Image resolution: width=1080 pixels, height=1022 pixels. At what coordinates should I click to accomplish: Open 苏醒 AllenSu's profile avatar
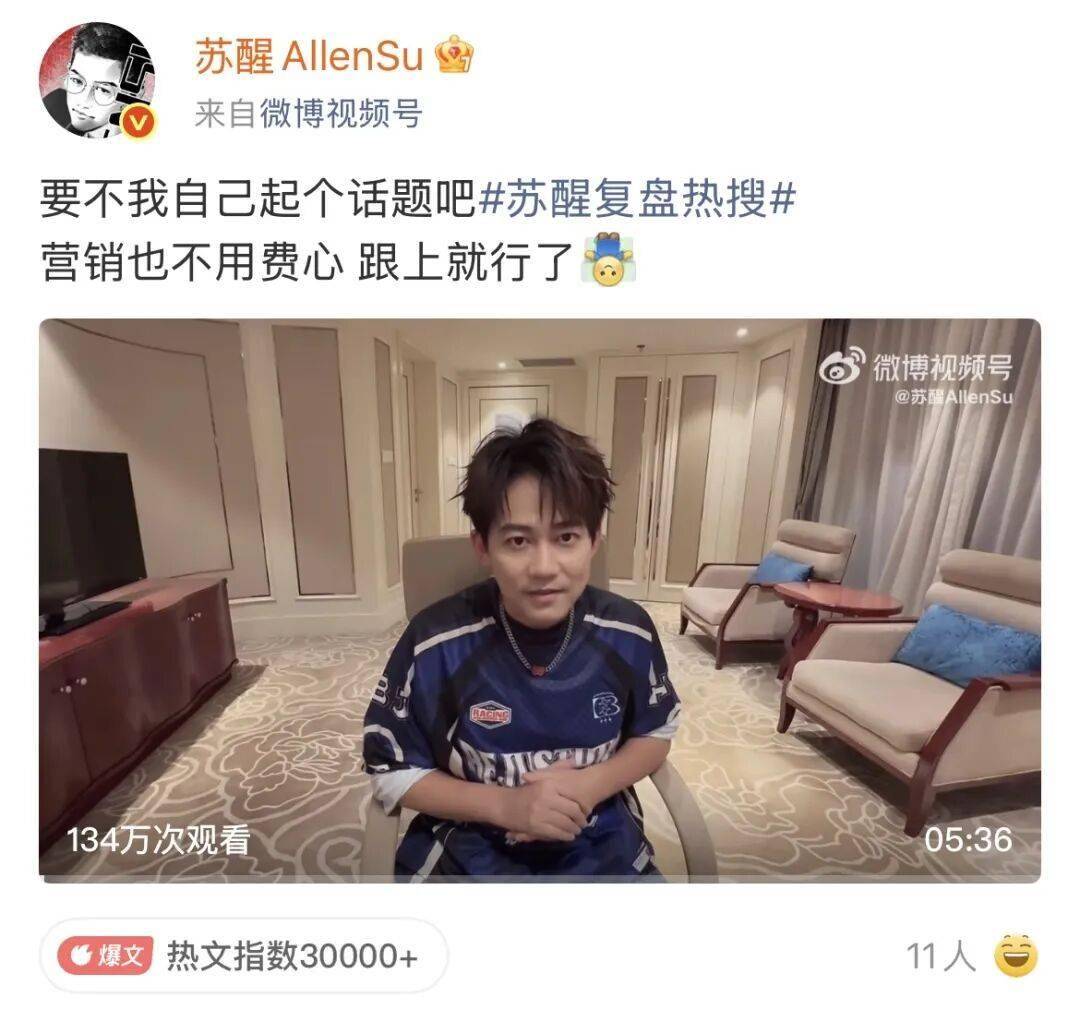pyautogui.click(x=97, y=80)
